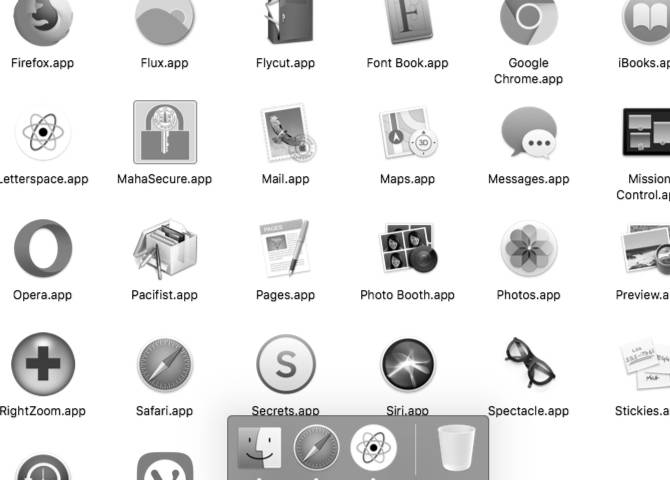
Task: Click Safari compass in the dock
Action: pyautogui.click(x=316, y=449)
